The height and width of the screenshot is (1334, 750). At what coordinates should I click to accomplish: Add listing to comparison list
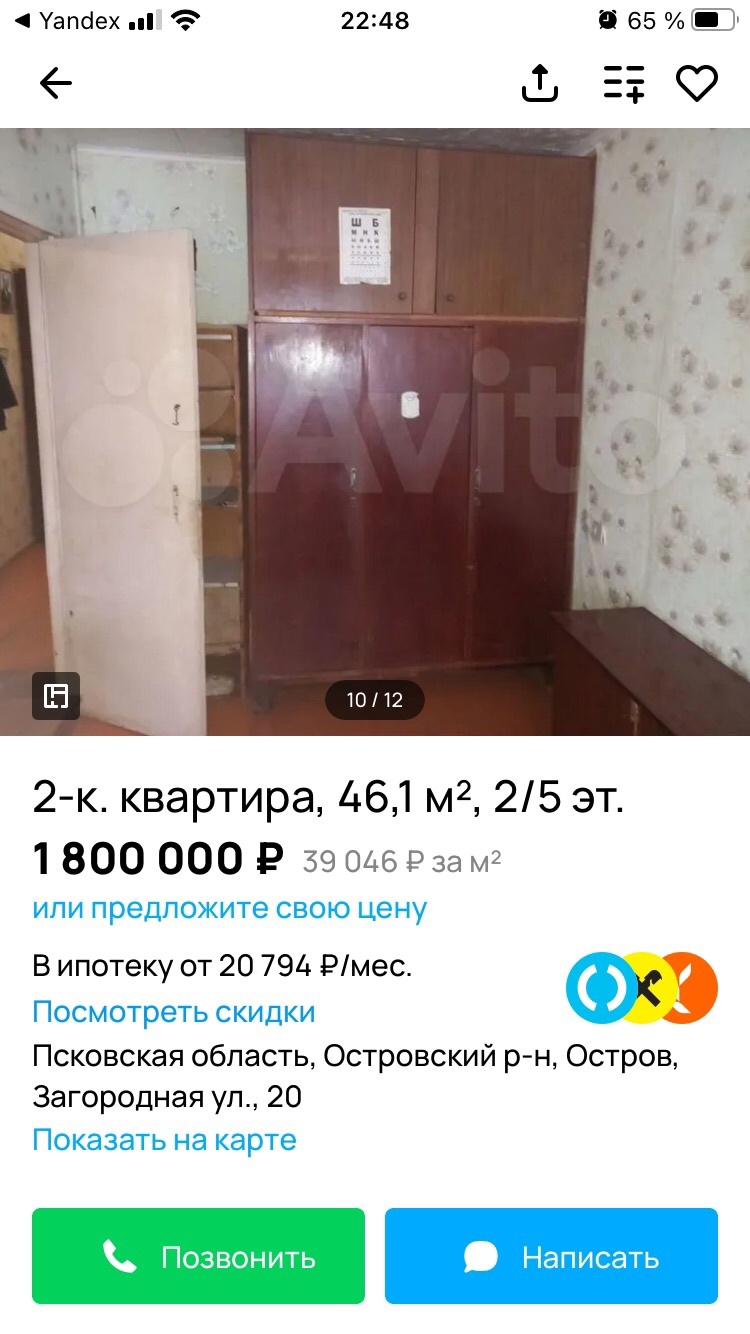click(624, 83)
